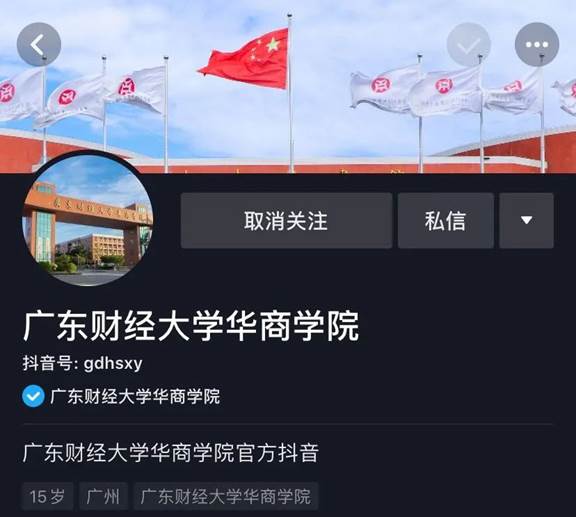576x517 pixels.
Task: Open the three-dot more options menu
Action: [537, 44]
